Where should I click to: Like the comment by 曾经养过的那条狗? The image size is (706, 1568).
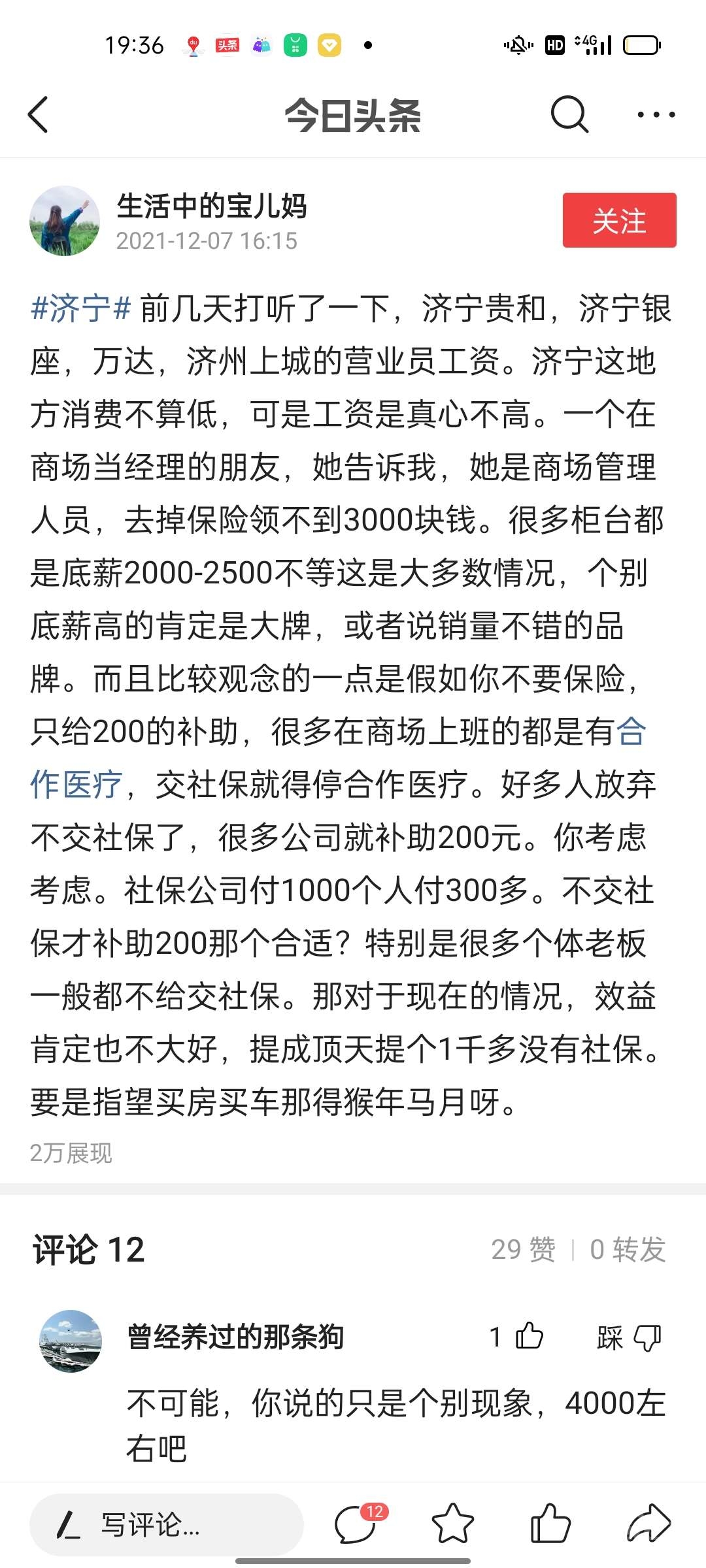528,1337
